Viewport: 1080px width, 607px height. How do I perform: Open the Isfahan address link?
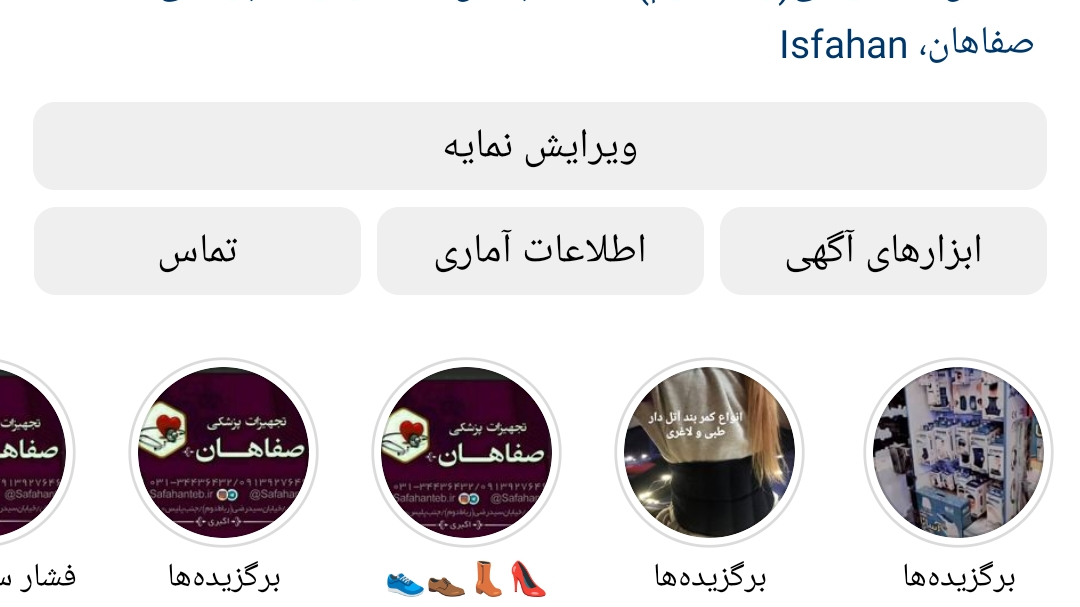(905, 45)
